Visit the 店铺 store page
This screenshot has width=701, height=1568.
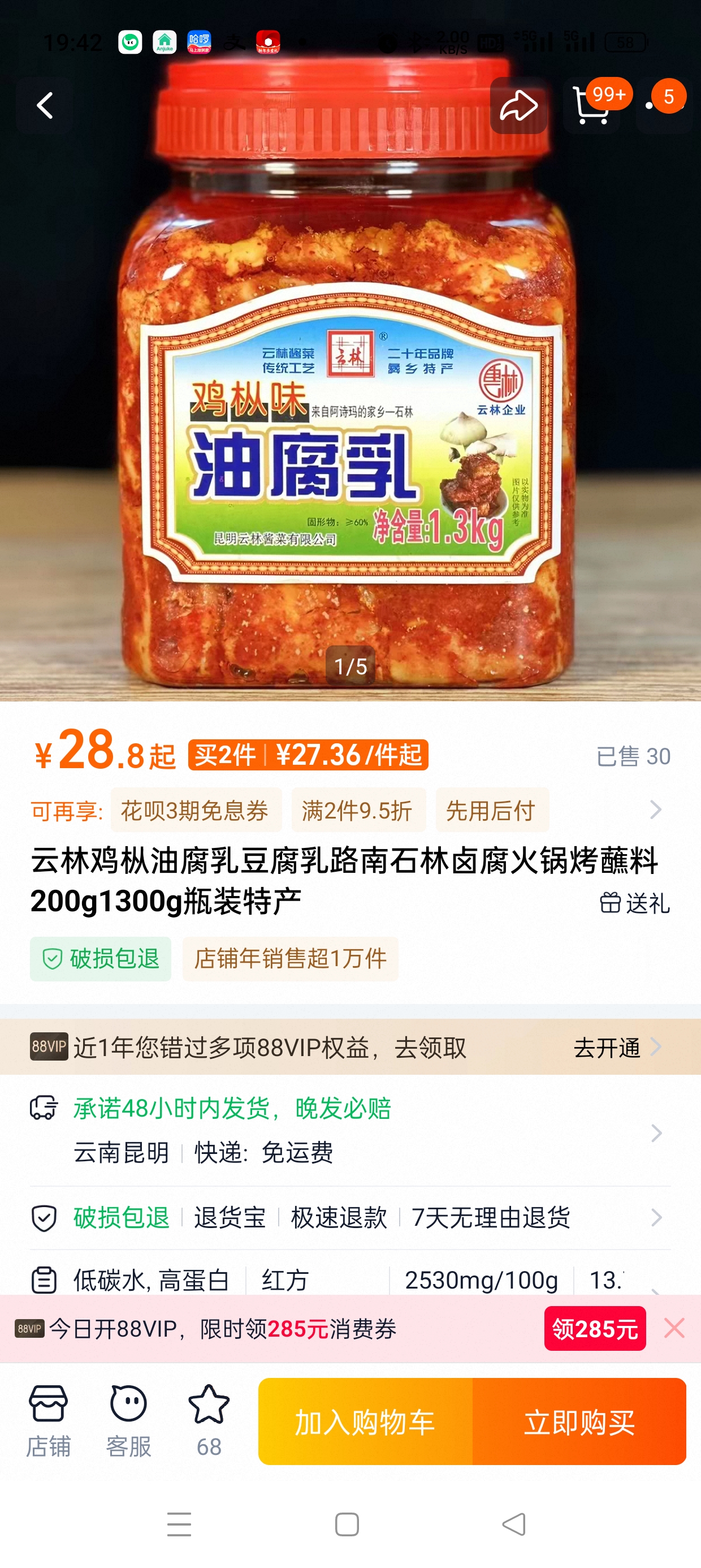[48, 1421]
